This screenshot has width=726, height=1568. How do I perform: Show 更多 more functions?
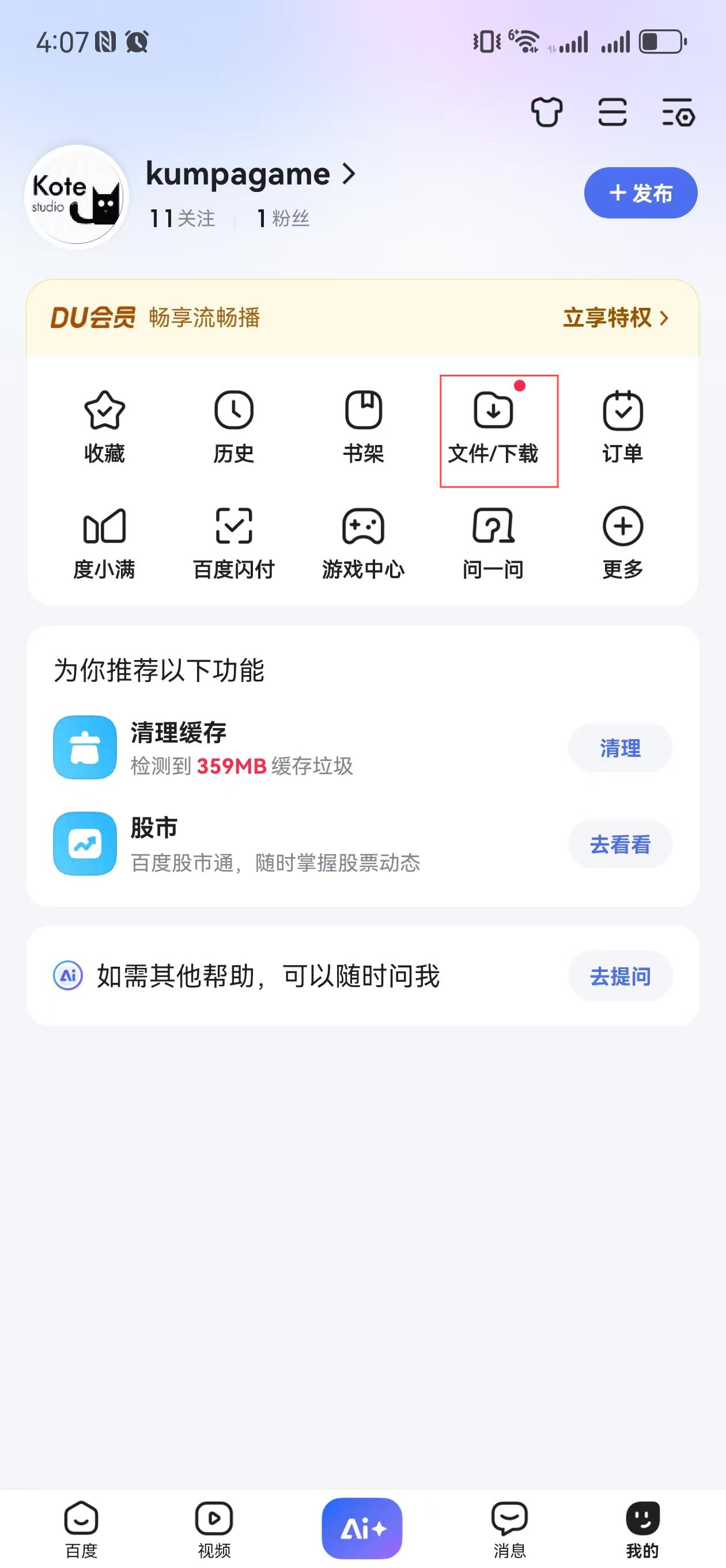pos(622,543)
